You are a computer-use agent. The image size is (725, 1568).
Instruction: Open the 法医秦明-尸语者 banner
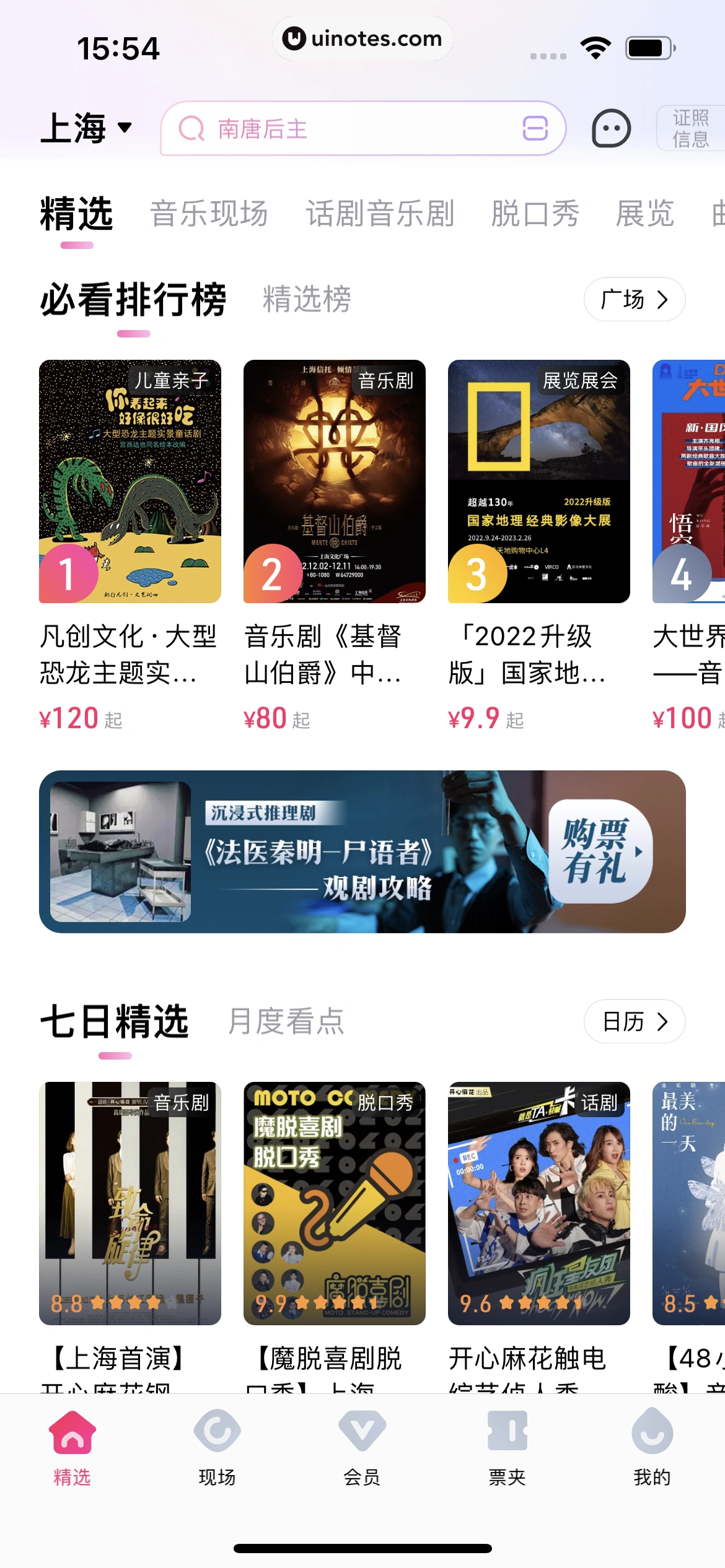[x=362, y=852]
